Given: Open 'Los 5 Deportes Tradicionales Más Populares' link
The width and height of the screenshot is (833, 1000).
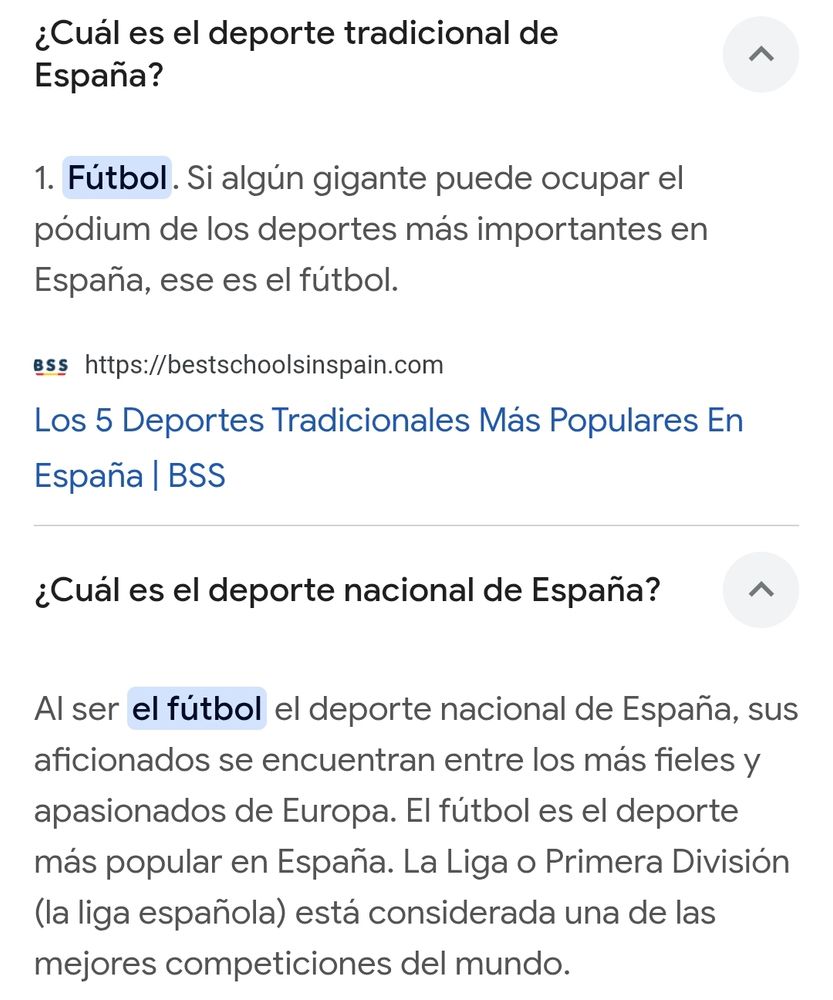Looking at the screenshot, I should click(x=388, y=420).
